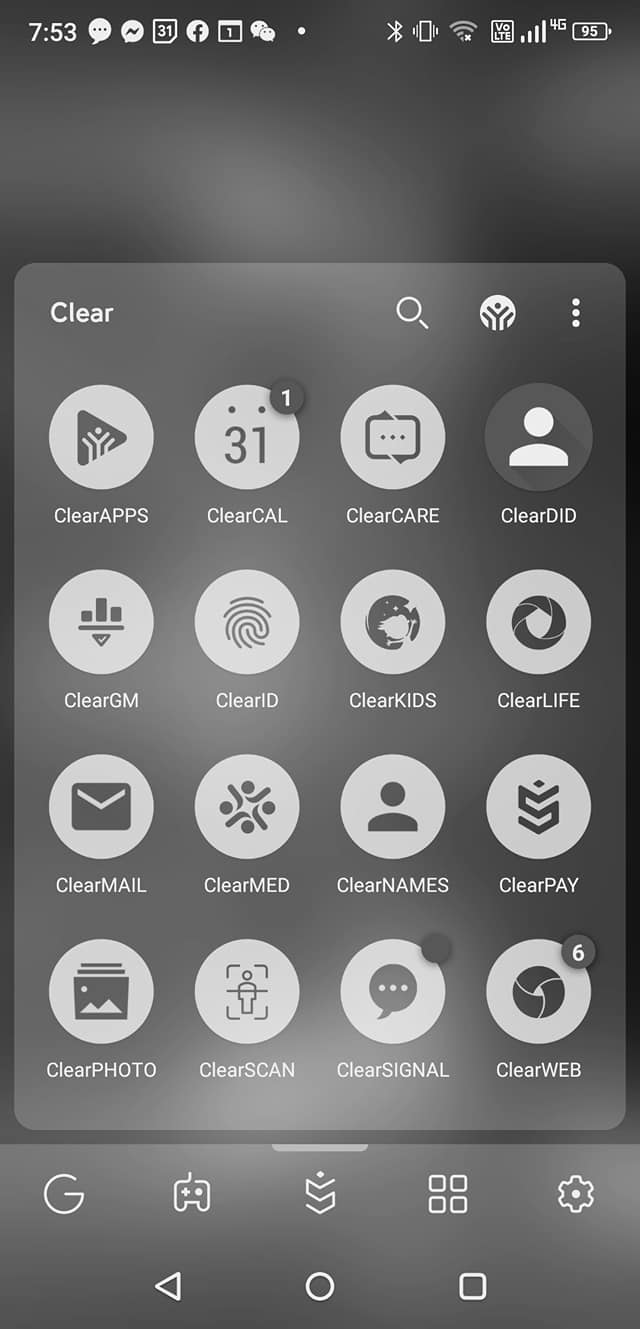Launch ClearPAY

click(x=539, y=807)
